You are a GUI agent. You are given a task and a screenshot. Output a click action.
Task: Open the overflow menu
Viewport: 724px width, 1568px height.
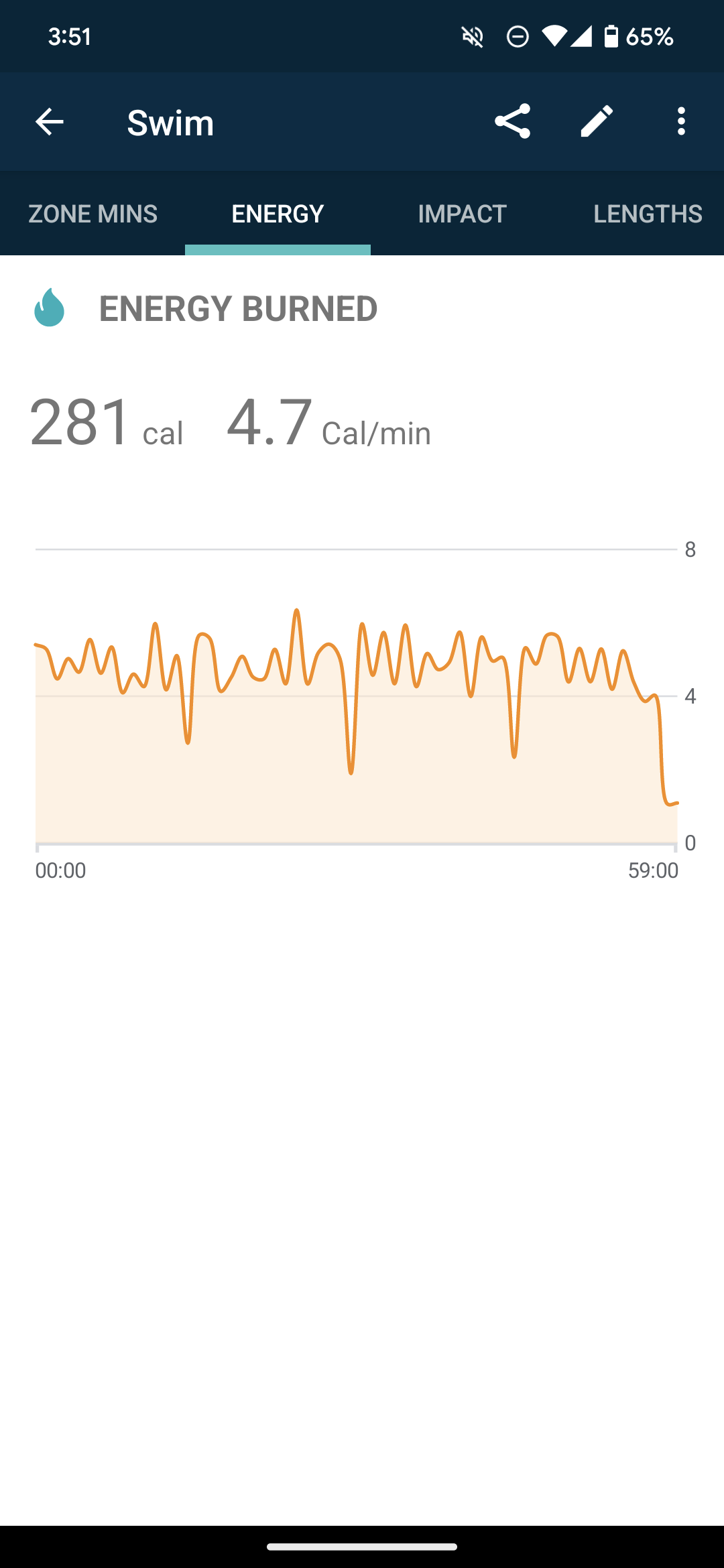[x=681, y=122]
